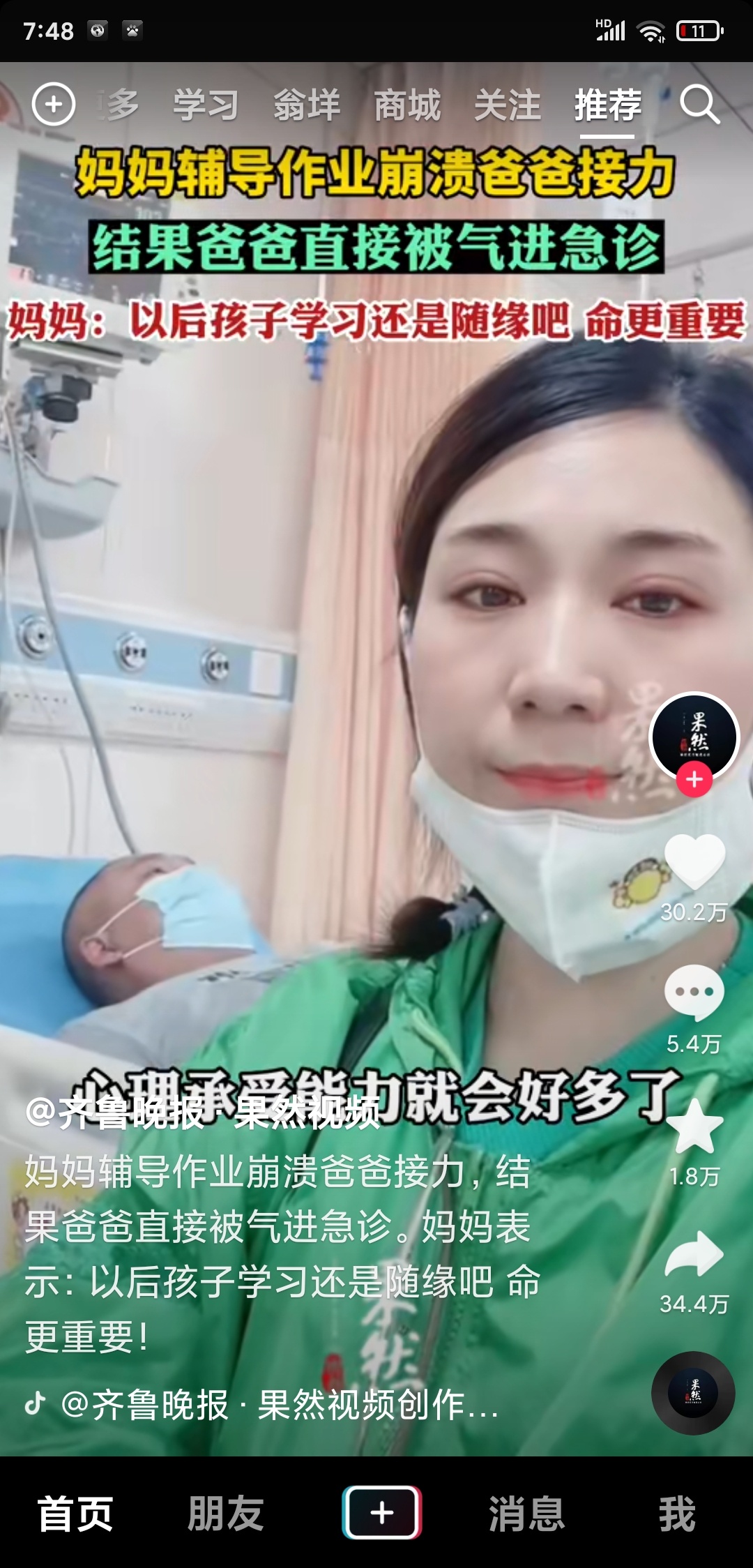Image resolution: width=753 pixels, height=1568 pixels.
Task: Open @齐鲁晚报·果然视频 profile name
Action: pyautogui.click(x=202, y=1113)
